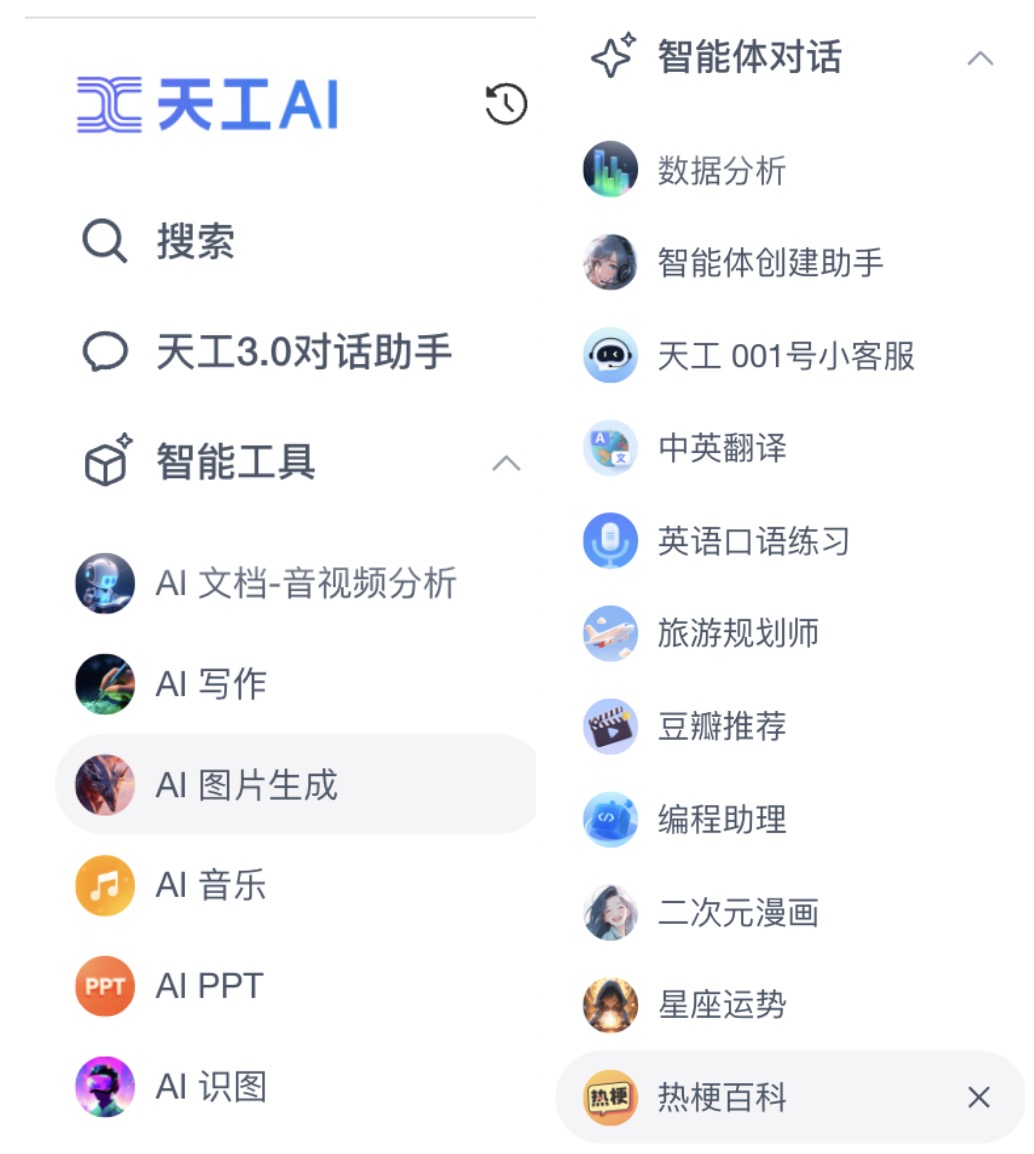Collapse the 智能工具 section
Viewport: 1034px width, 1154px height.
coord(507,463)
